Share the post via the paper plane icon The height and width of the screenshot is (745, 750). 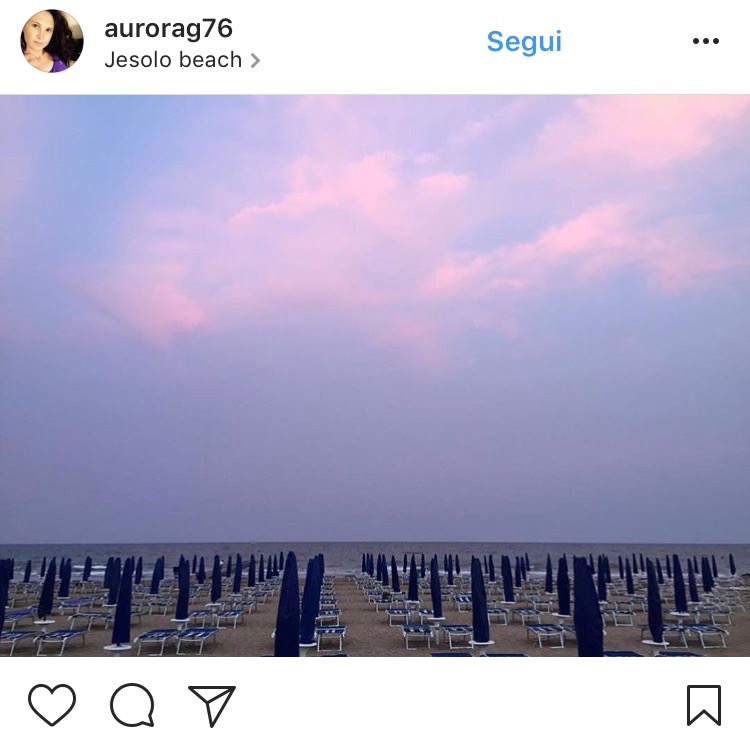pyautogui.click(x=212, y=706)
